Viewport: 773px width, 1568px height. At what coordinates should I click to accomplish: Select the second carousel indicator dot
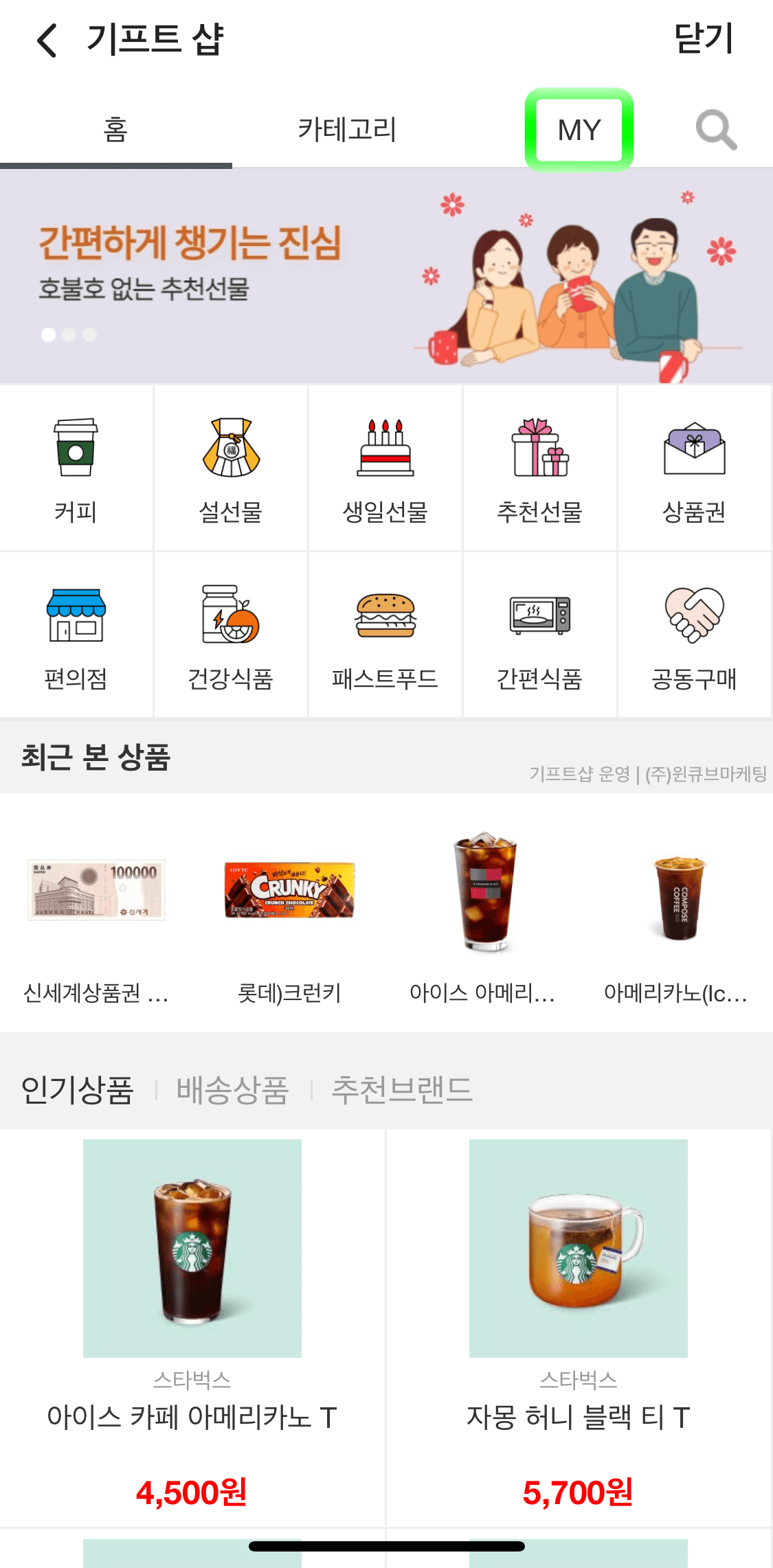pos(69,335)
